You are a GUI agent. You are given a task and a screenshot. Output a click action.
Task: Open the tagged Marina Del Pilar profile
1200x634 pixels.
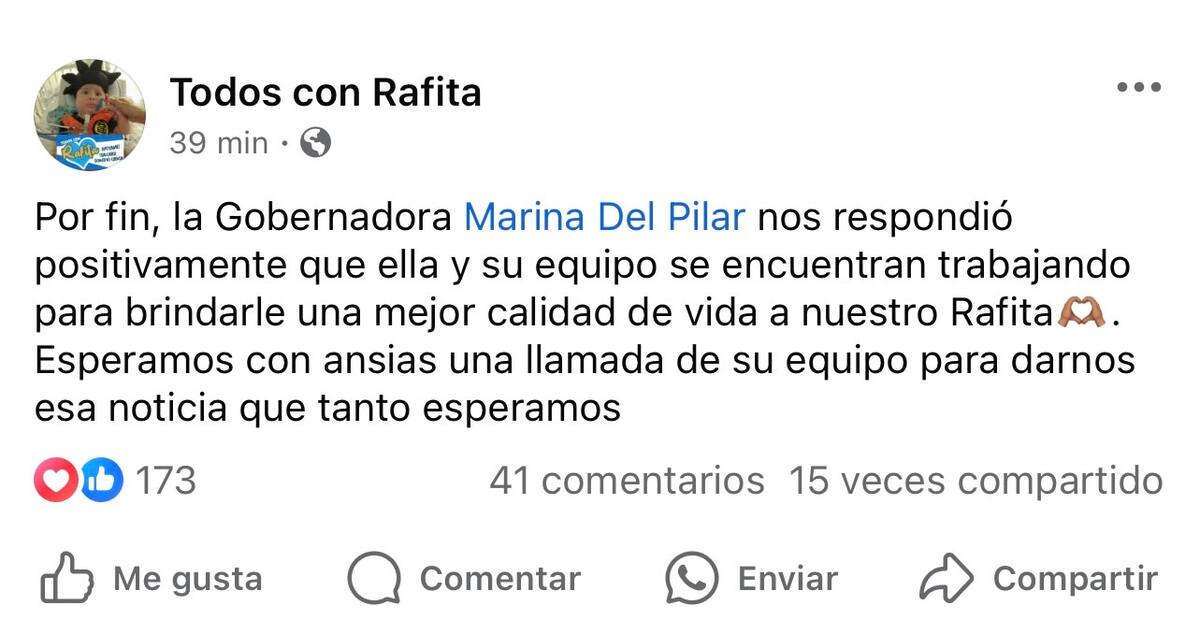click(x=605, y=217)
